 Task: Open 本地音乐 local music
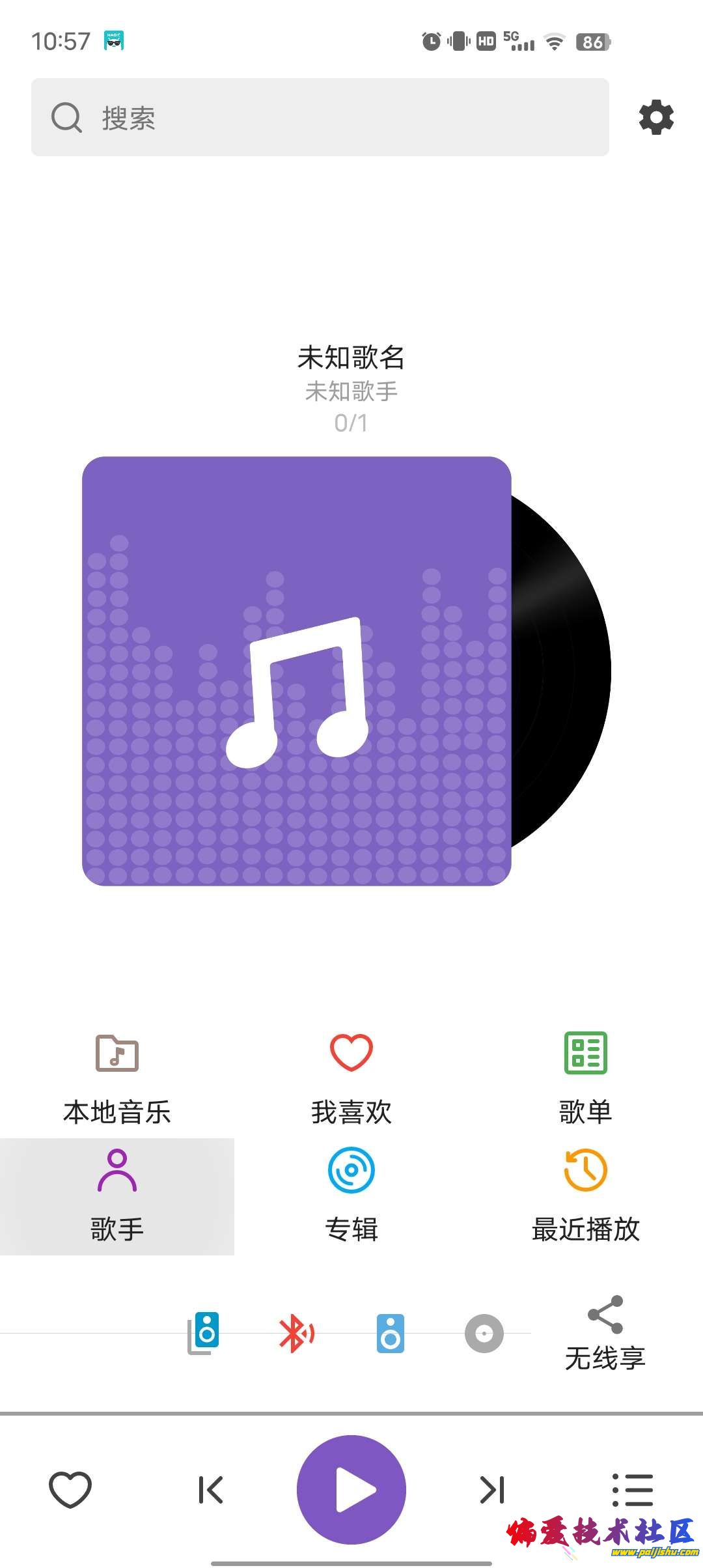pos(117,1078)
